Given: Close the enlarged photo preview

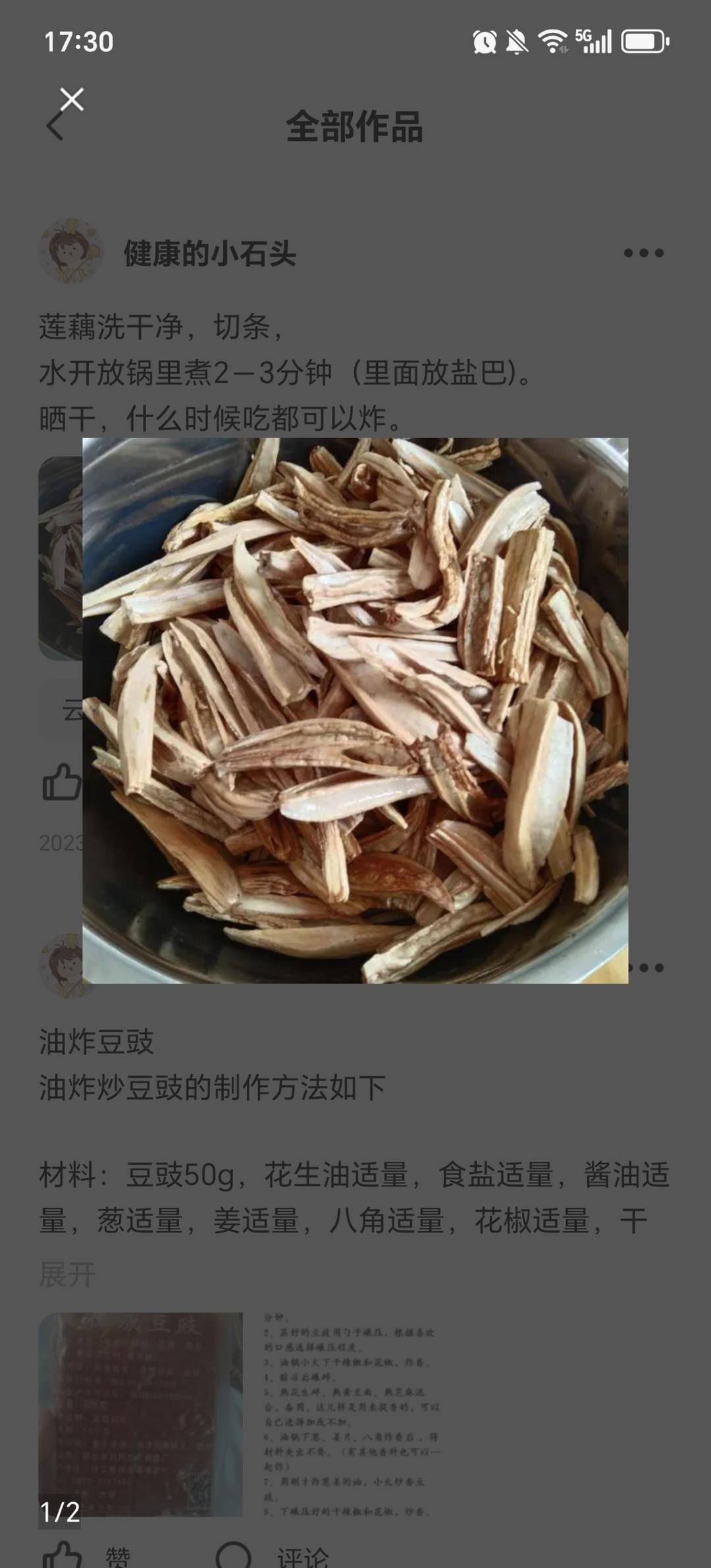Looking at the screenshot, I should 72,100.
